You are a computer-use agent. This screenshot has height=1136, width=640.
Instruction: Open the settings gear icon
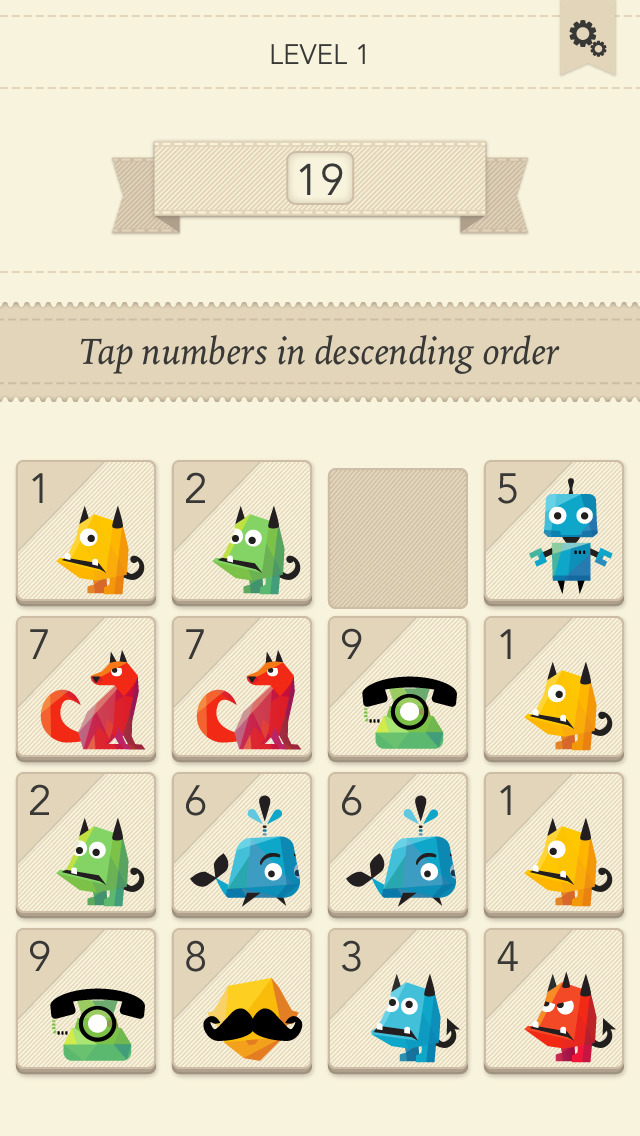click(x=587, y=38)
